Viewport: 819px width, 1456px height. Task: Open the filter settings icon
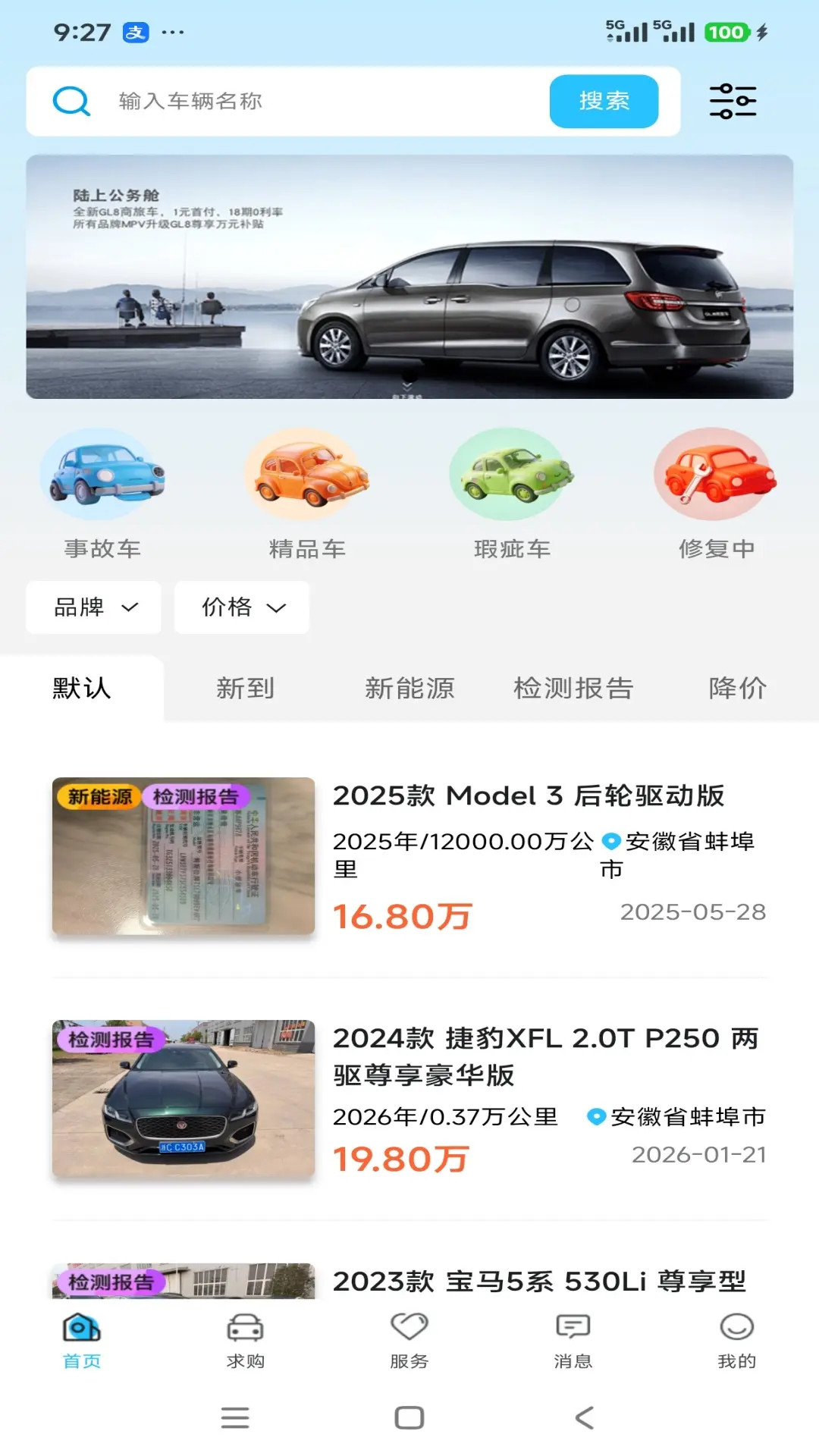click(x=733, y=101)
